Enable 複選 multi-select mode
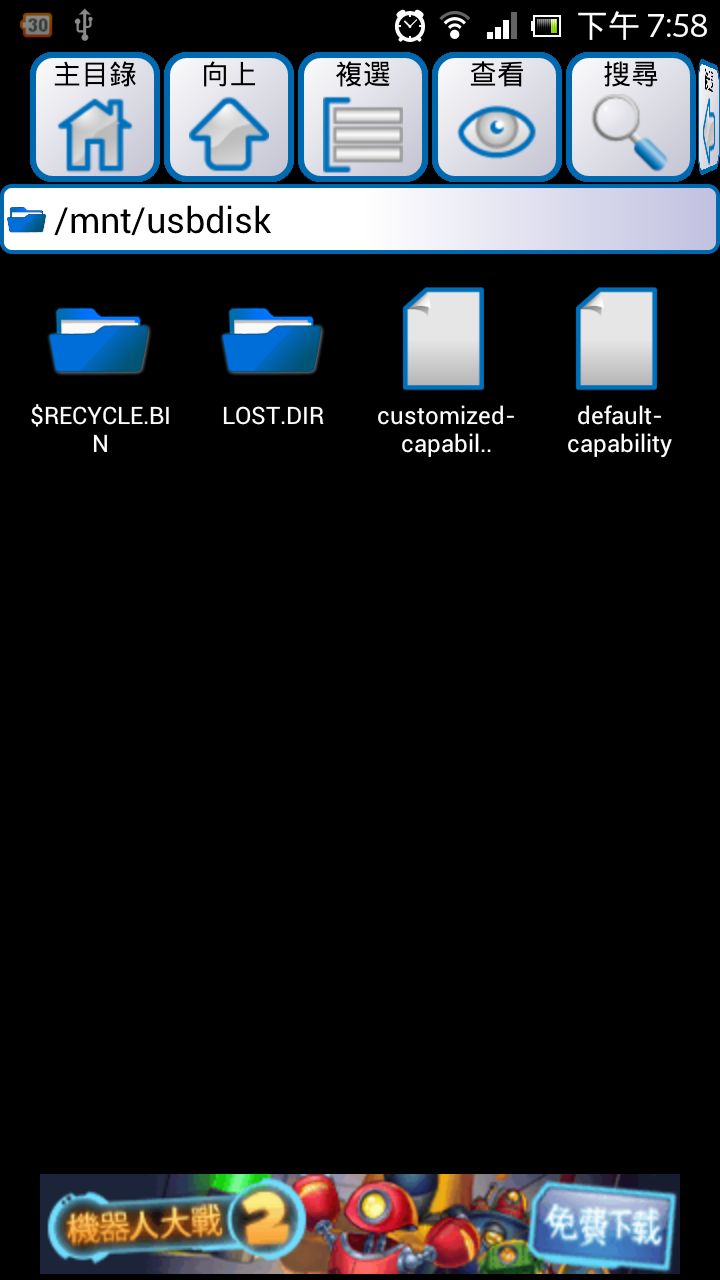Viewport: 720px width, 1280px height. point(363,117)
